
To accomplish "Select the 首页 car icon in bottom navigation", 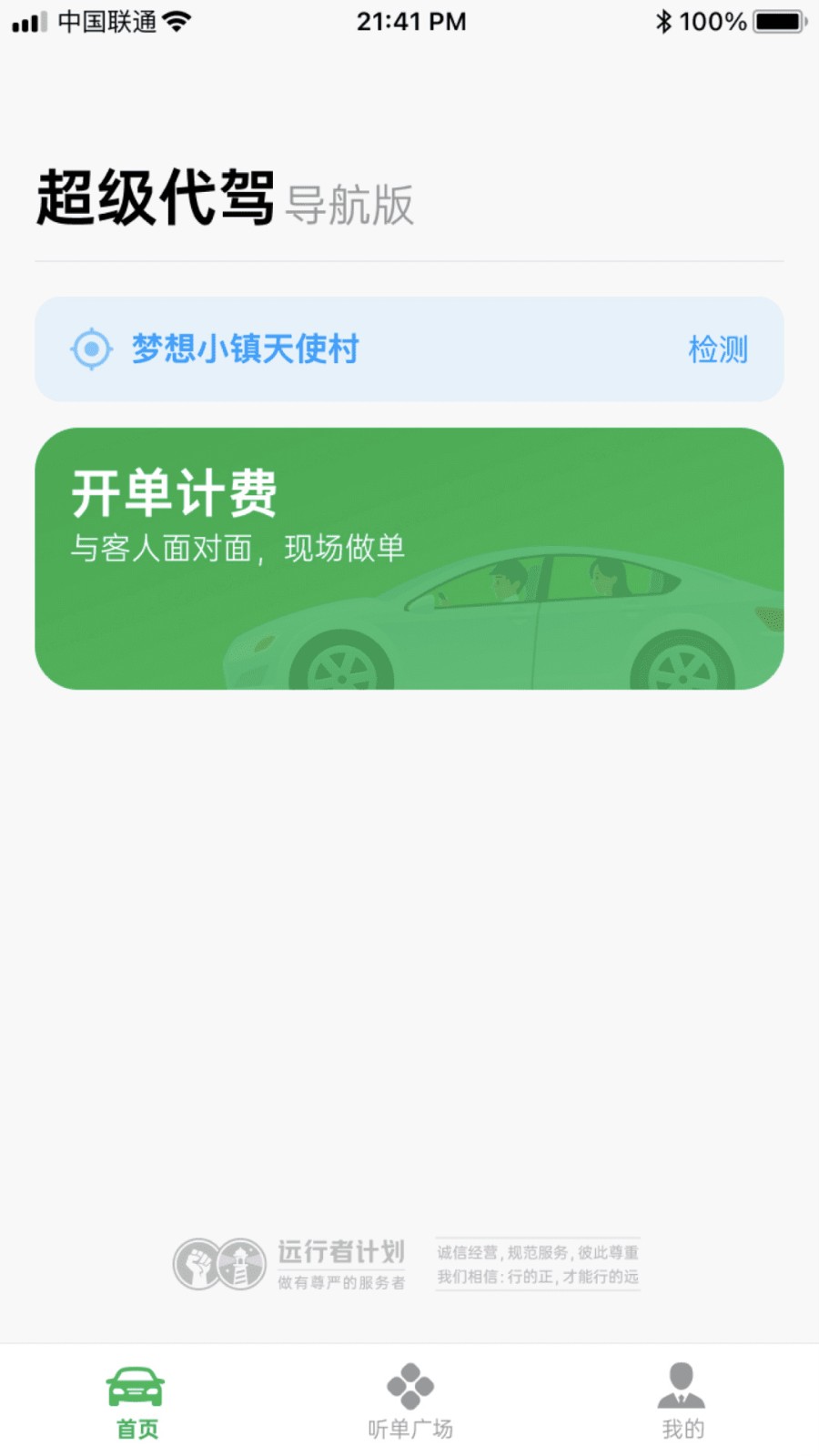I will click(x=135, y=1384).
